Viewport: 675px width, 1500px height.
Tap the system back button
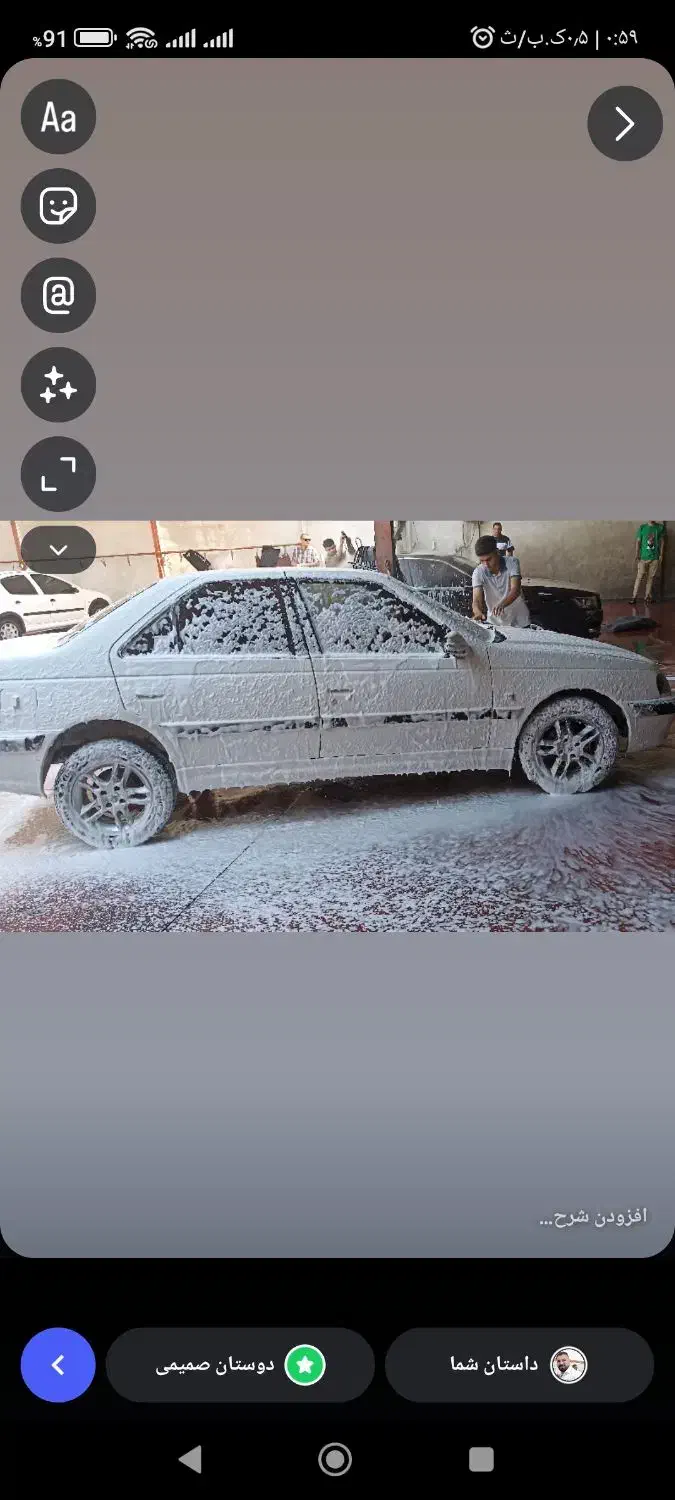tap(190, 1459)
